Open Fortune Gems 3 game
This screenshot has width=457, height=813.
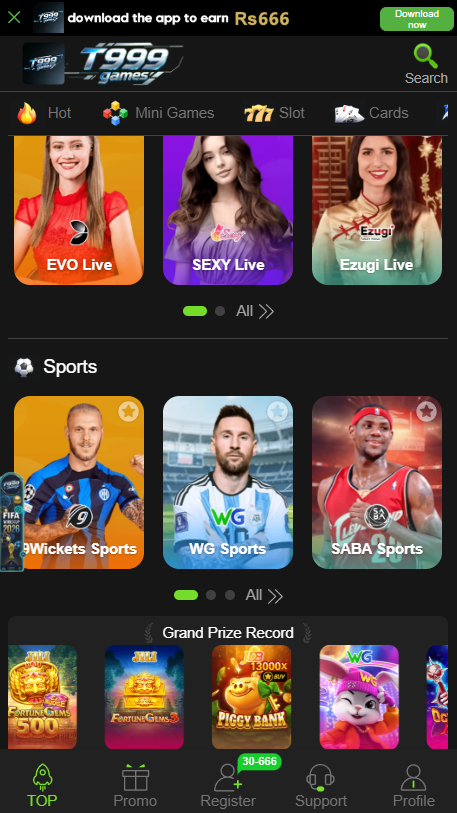pos(144,696)
